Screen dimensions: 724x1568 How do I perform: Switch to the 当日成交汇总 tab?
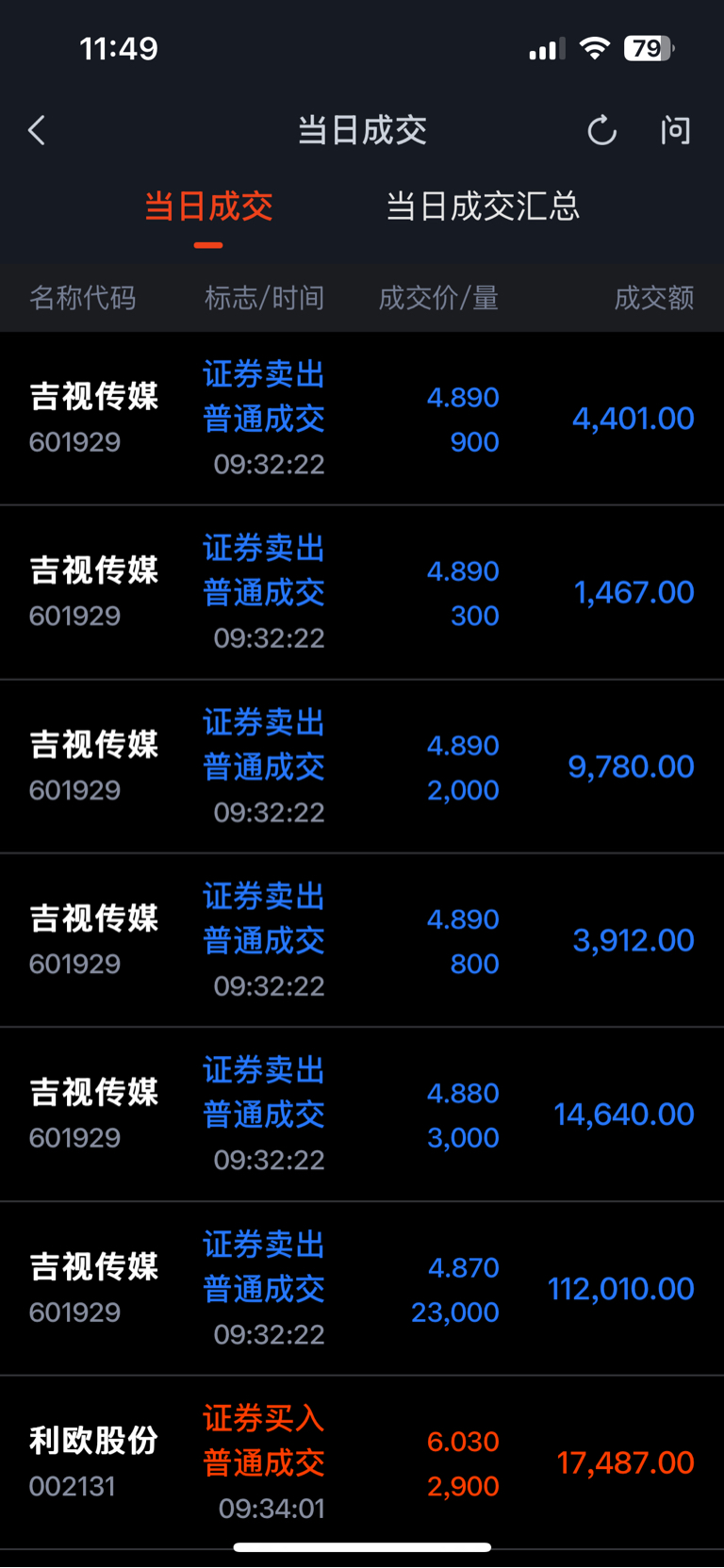click(x=483, y=206)
